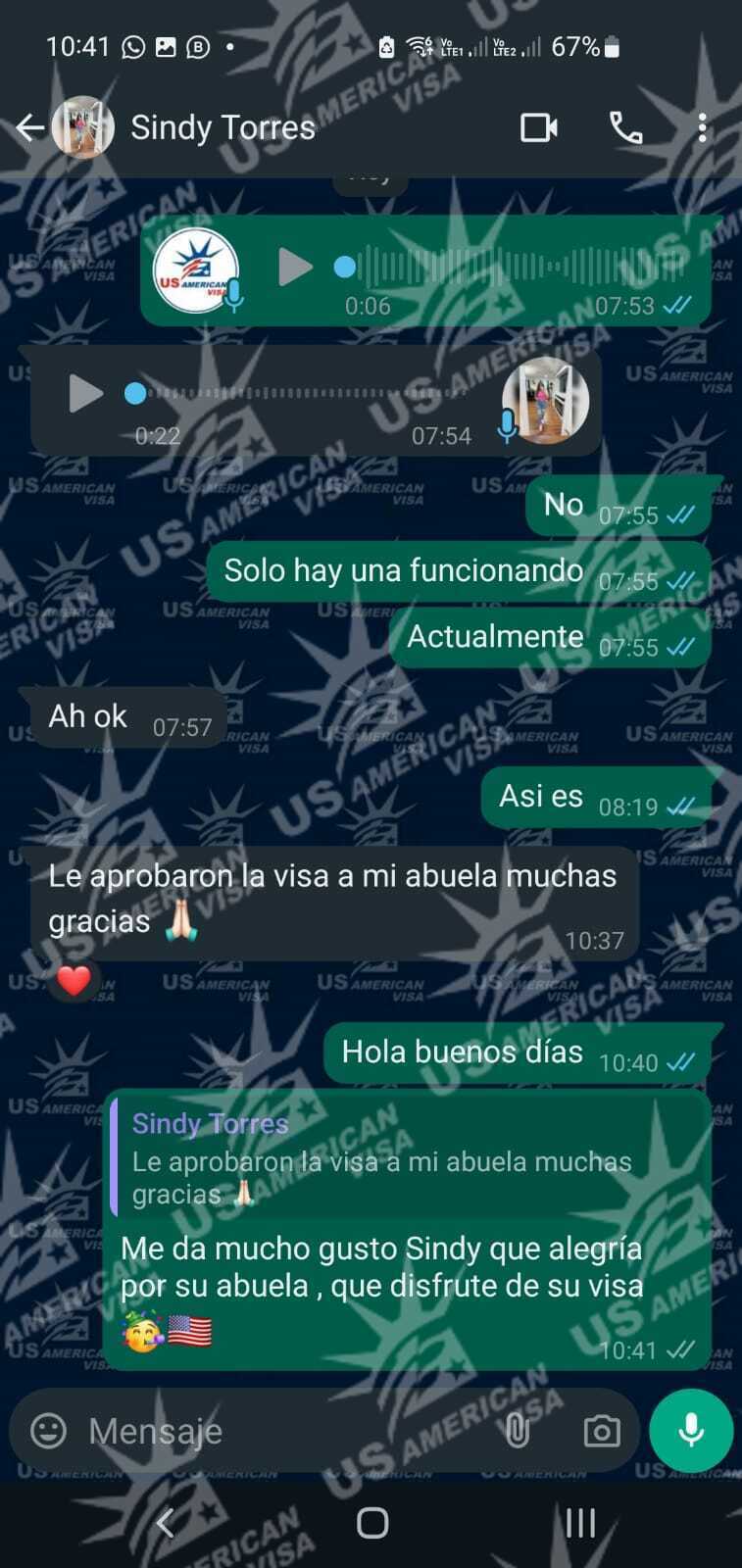Tap the green microphone record button

coord(691,1431)
